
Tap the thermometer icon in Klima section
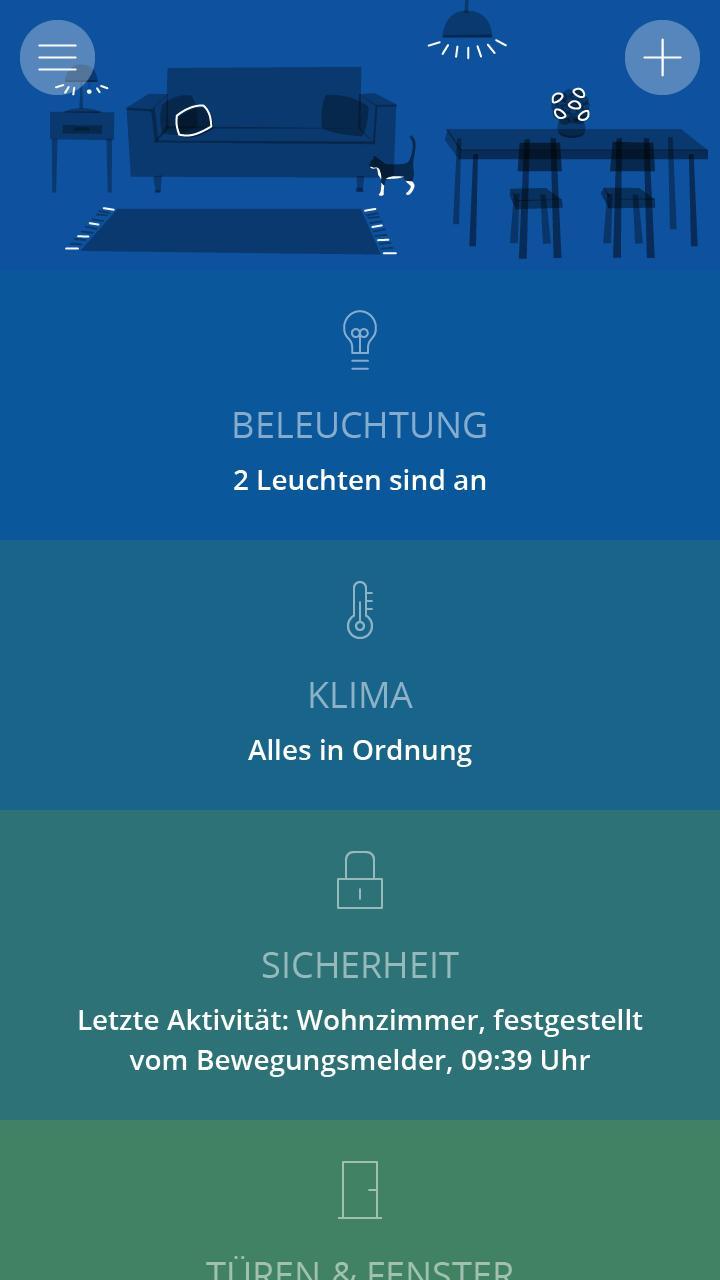tap(359, 608)
